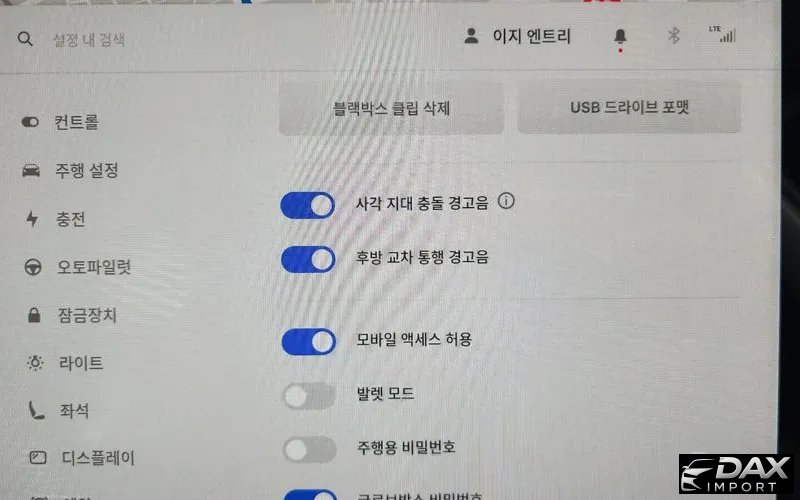This screenshot has height=500, width=800.
Task: Go to 디스플레이 settings
Action: pyautogui.click(x=98, y=458)
